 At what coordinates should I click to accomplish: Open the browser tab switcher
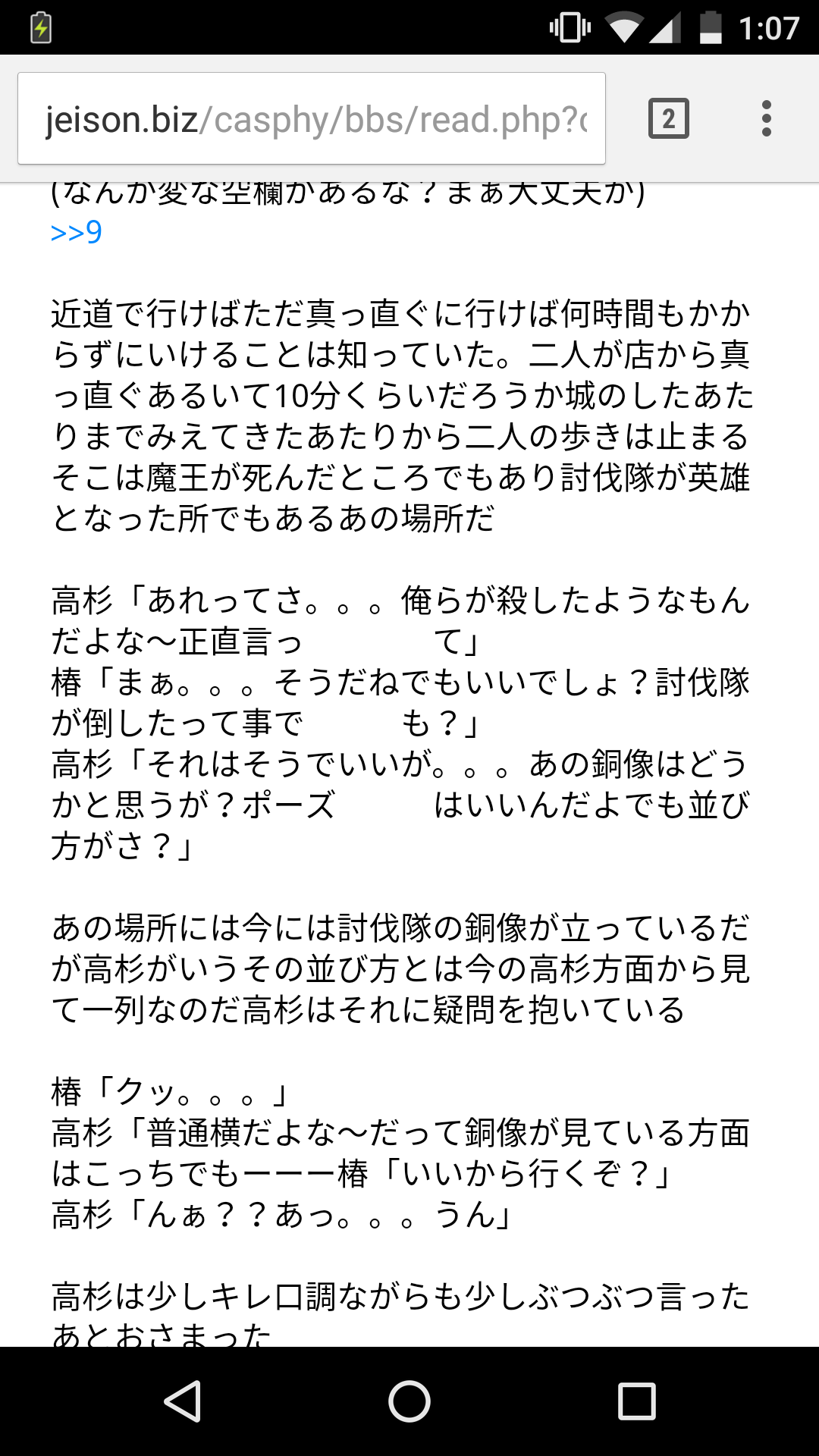click(668, 119)
